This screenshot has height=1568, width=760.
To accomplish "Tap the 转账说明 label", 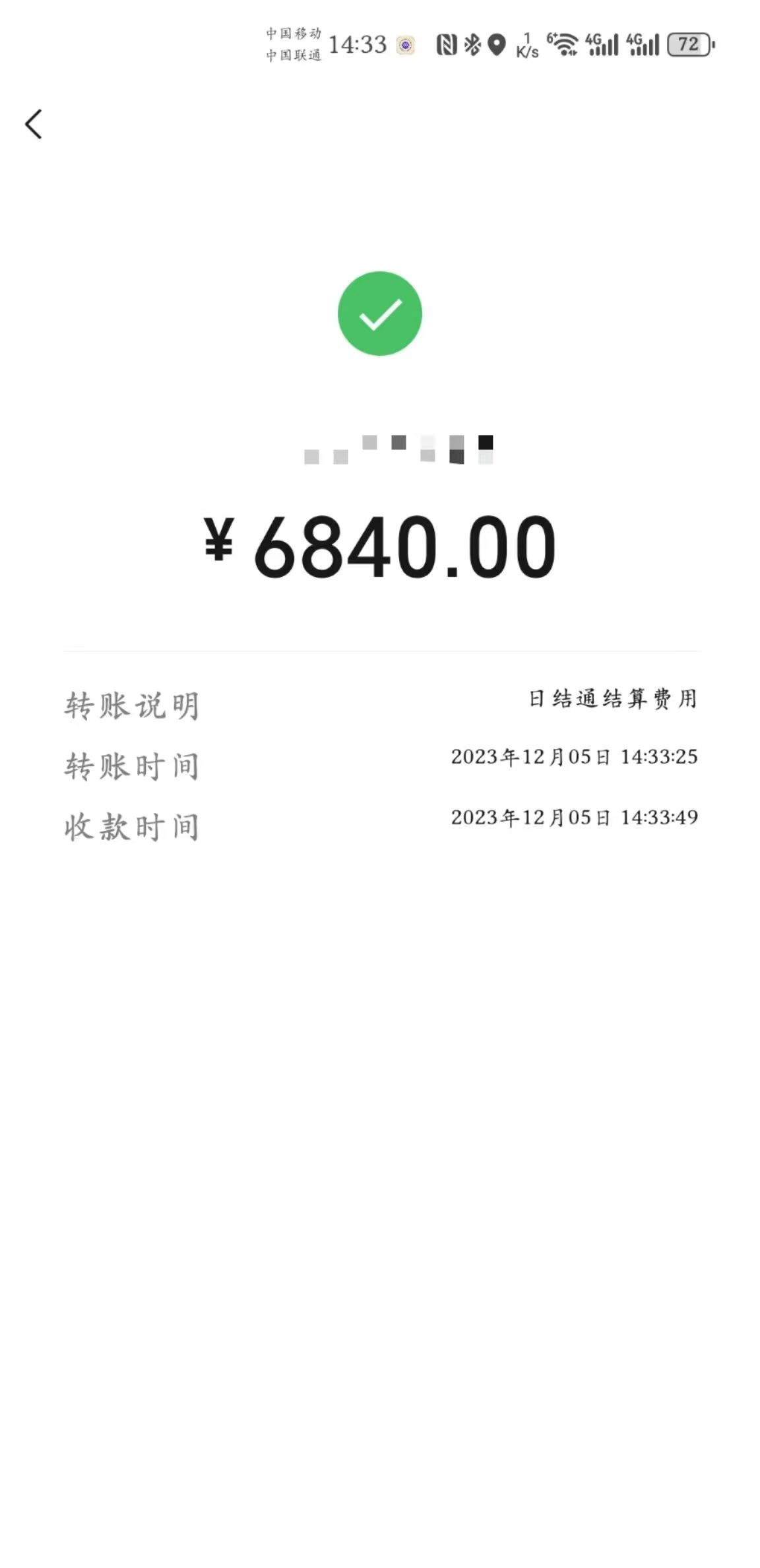I will coord(132,706).
